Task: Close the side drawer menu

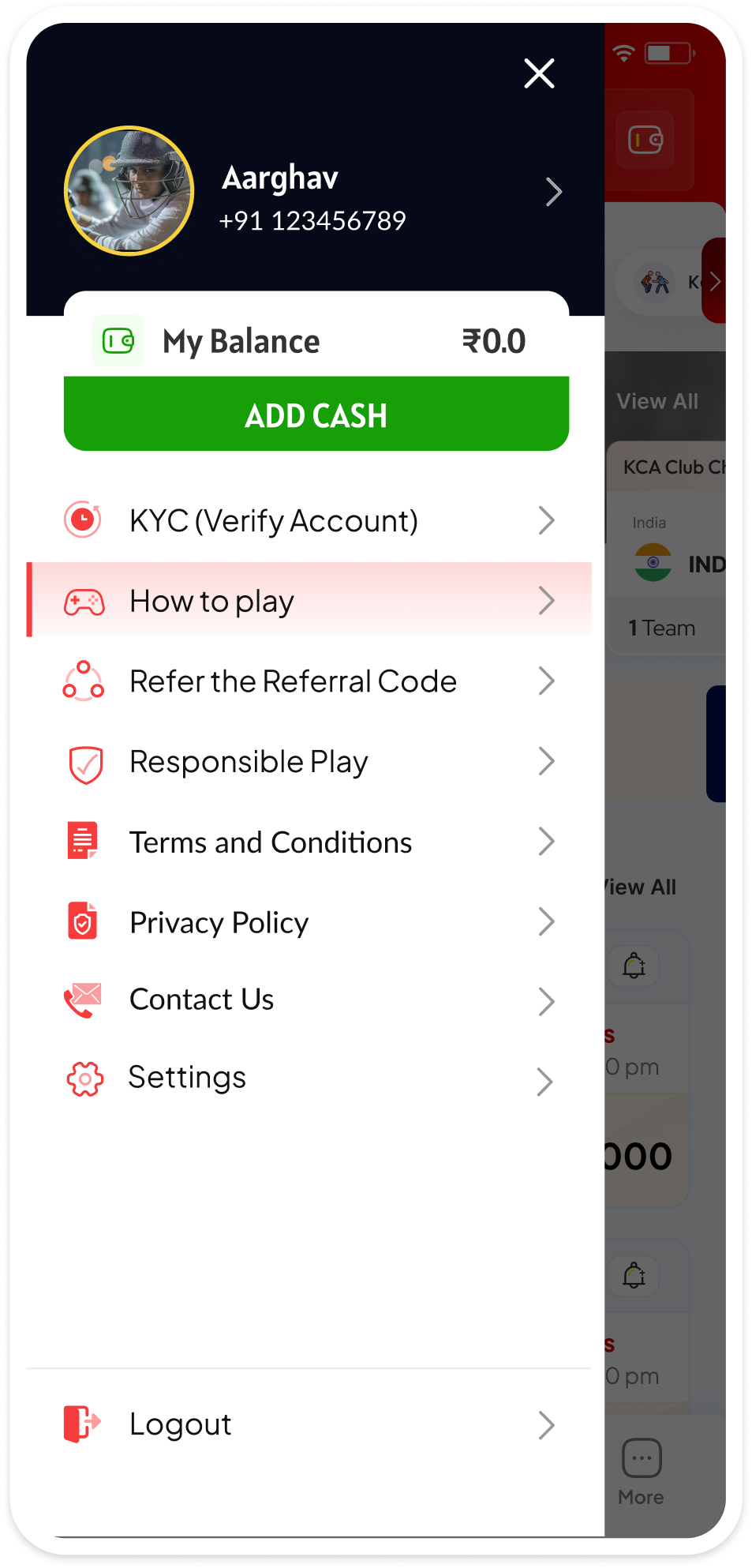Action: 539,73
